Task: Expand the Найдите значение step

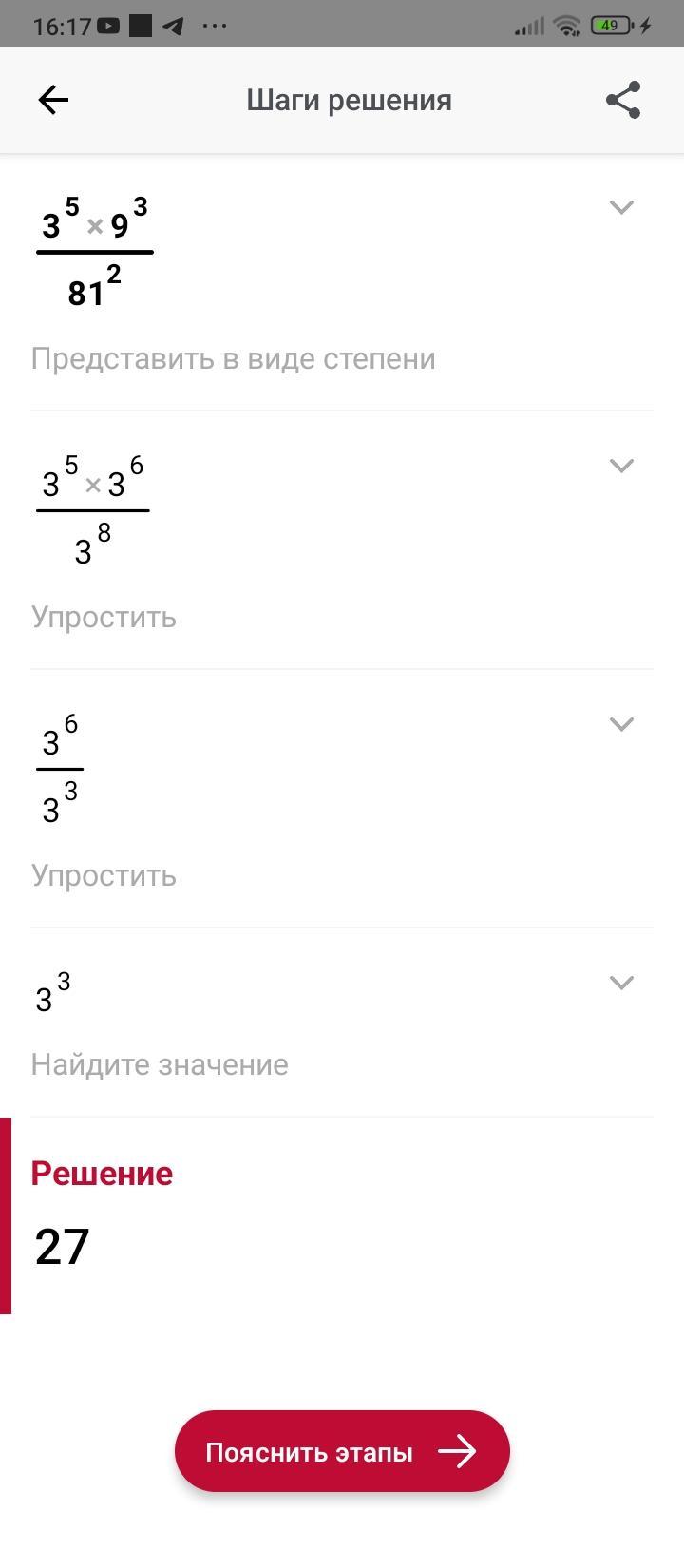Action: (x=621, y=983)
